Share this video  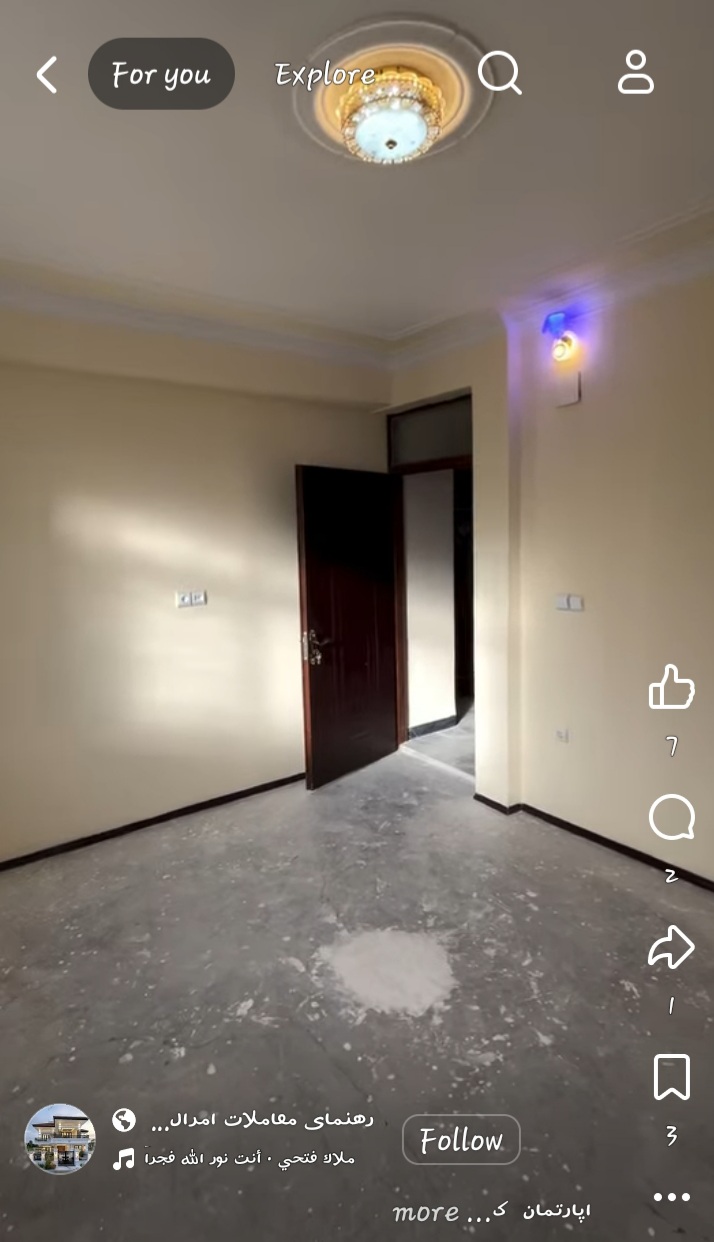point(671,948)
